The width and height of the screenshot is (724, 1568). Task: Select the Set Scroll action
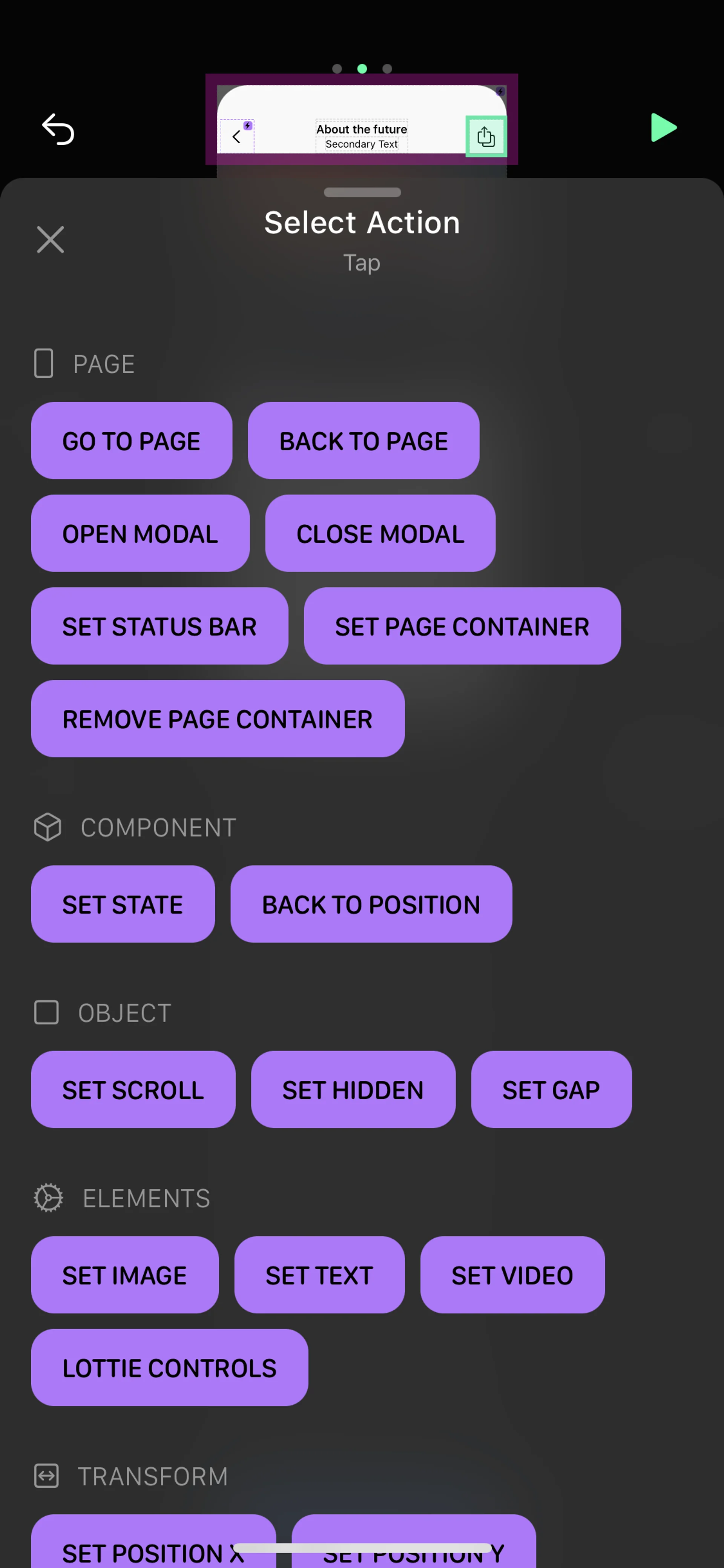pyautogui.click(x=133, y=1090)
